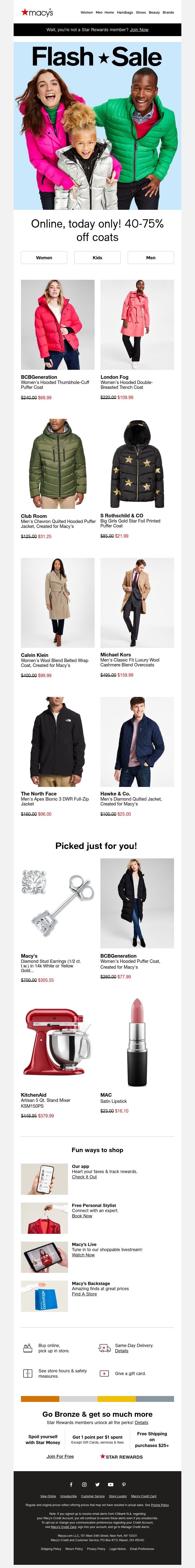Open the Handbags nav link
This screenshot has width=195, height=1568.
point(125,12)
